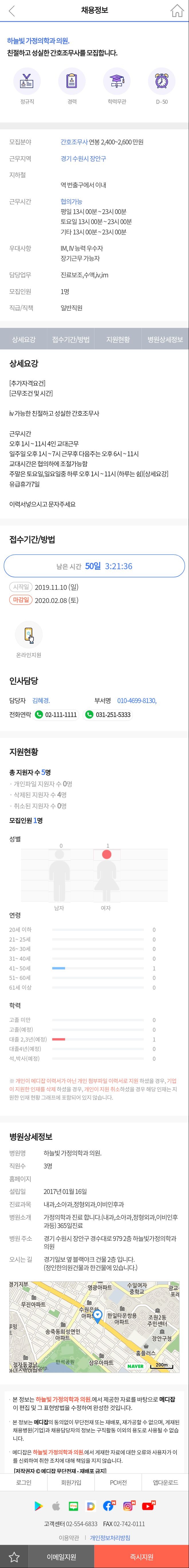Screen dimensions: 189x1568
Task: Call phone number 02-111-1111
Action: click(56, 714)
